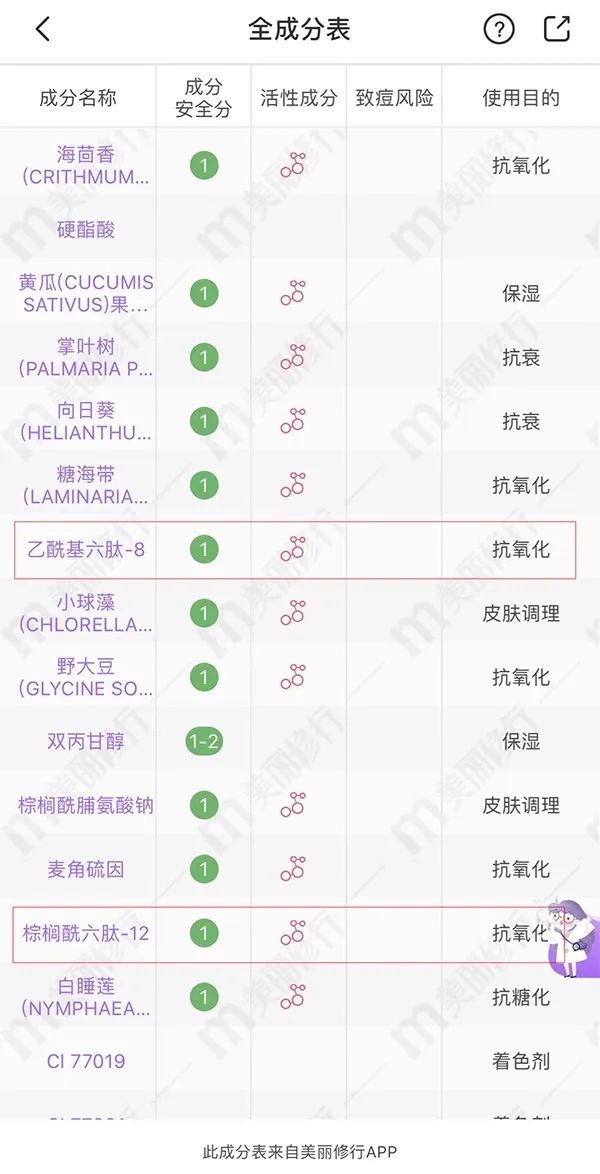
Task: Open the 棕榈酰脯氨酸钠 ingredient
Action: coord(86,805)
